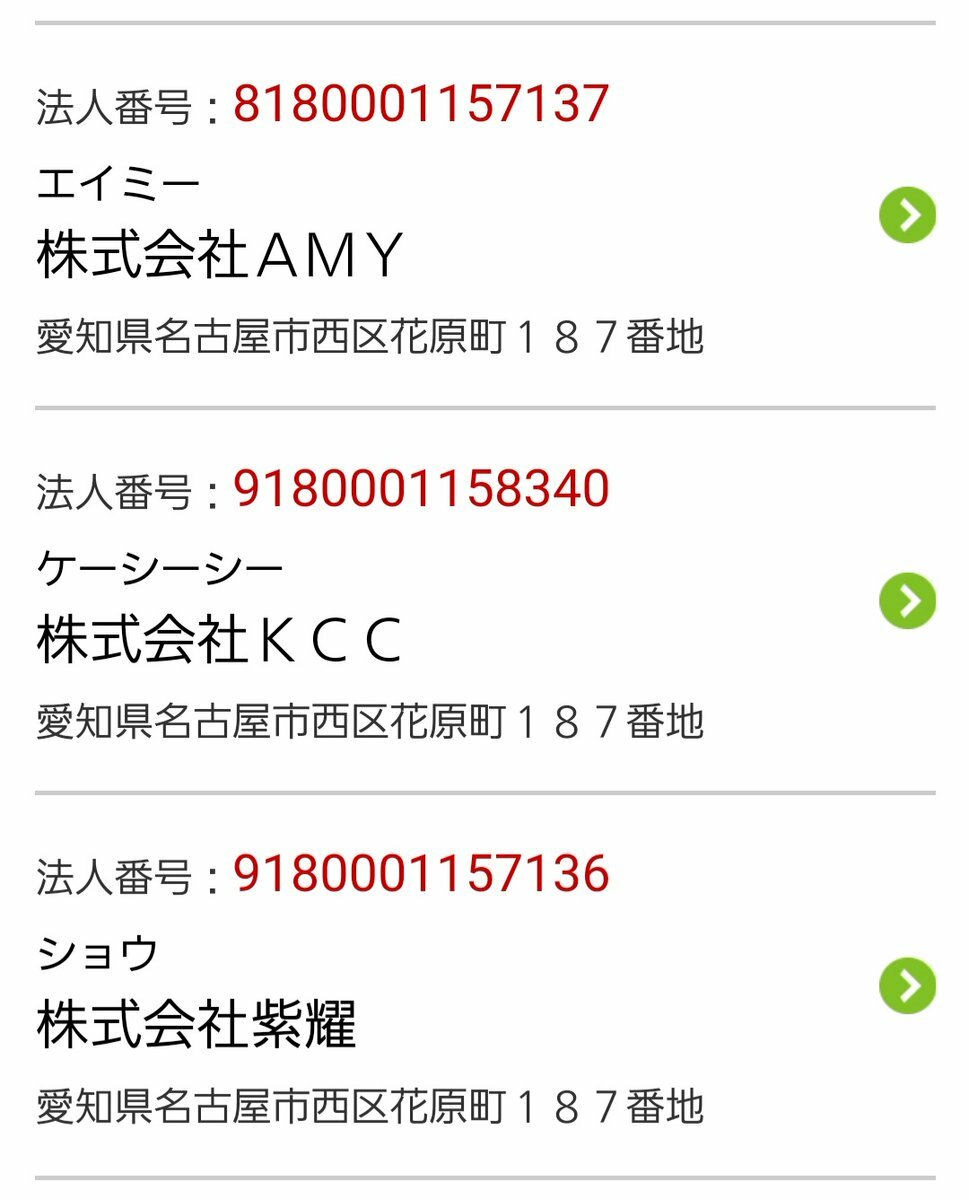
Task: Open the 株式会社紫耀 company entry
Action: tap(197, 1025)
